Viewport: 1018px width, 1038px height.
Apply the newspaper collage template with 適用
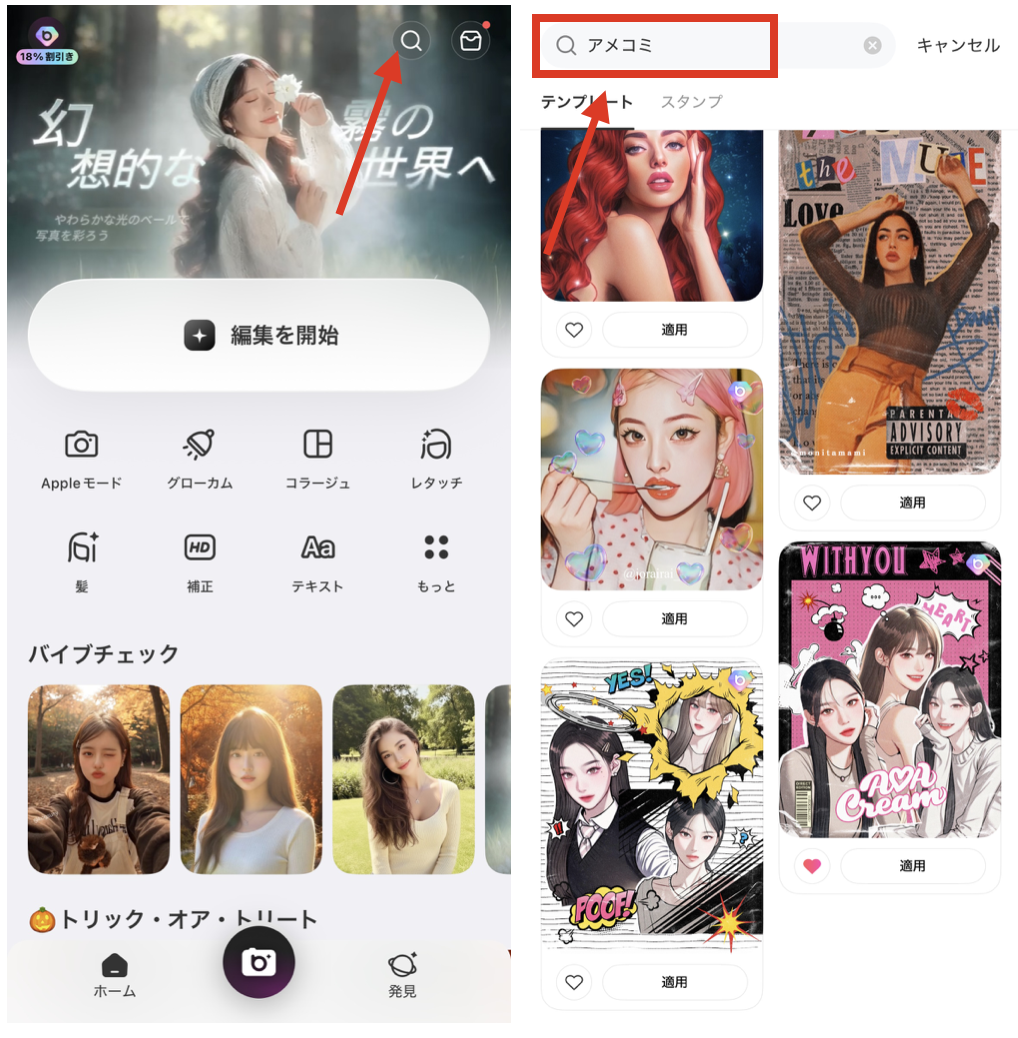click(x=913, y=503)
